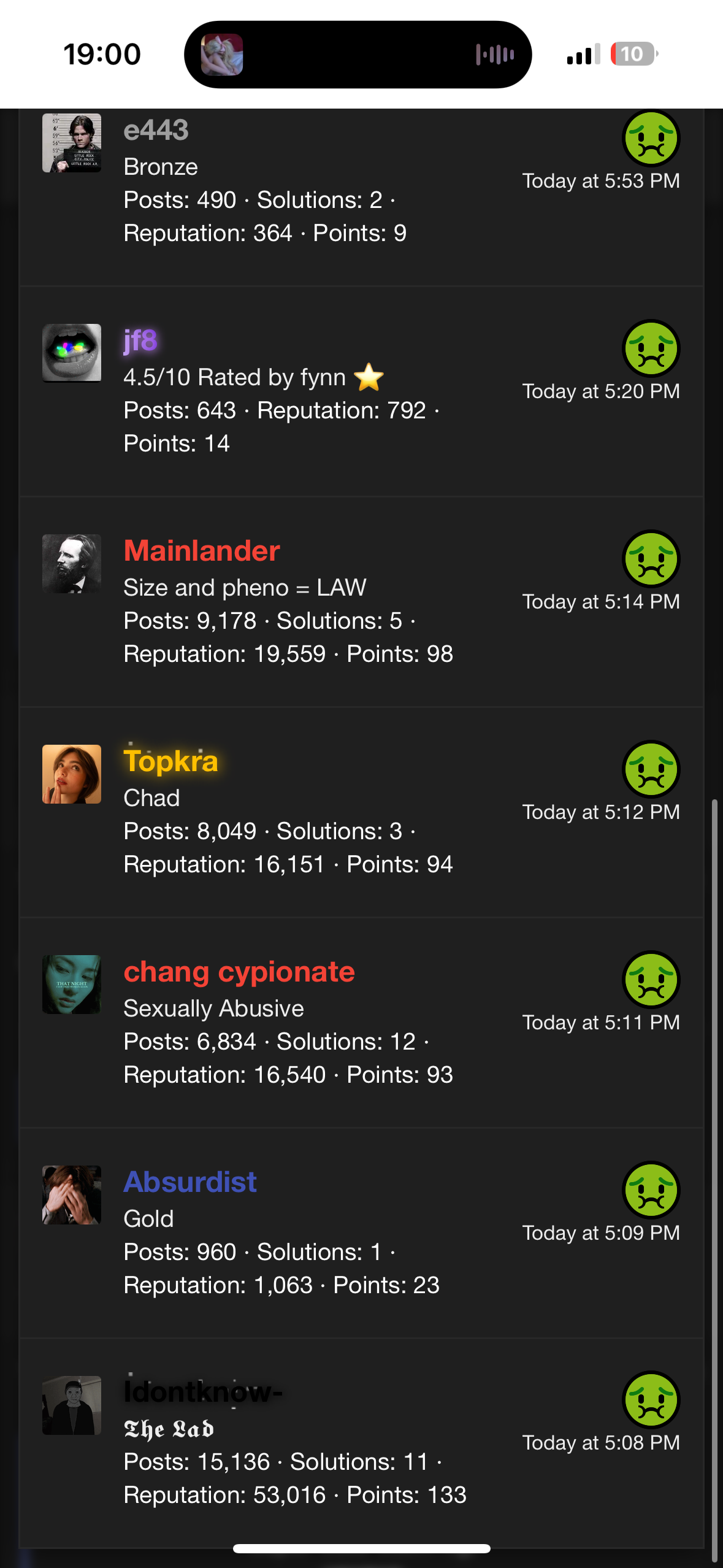Tap e443's avatar picture
Image resolution: width=723 pixels, height=1568 pixels.
point(72,143)
